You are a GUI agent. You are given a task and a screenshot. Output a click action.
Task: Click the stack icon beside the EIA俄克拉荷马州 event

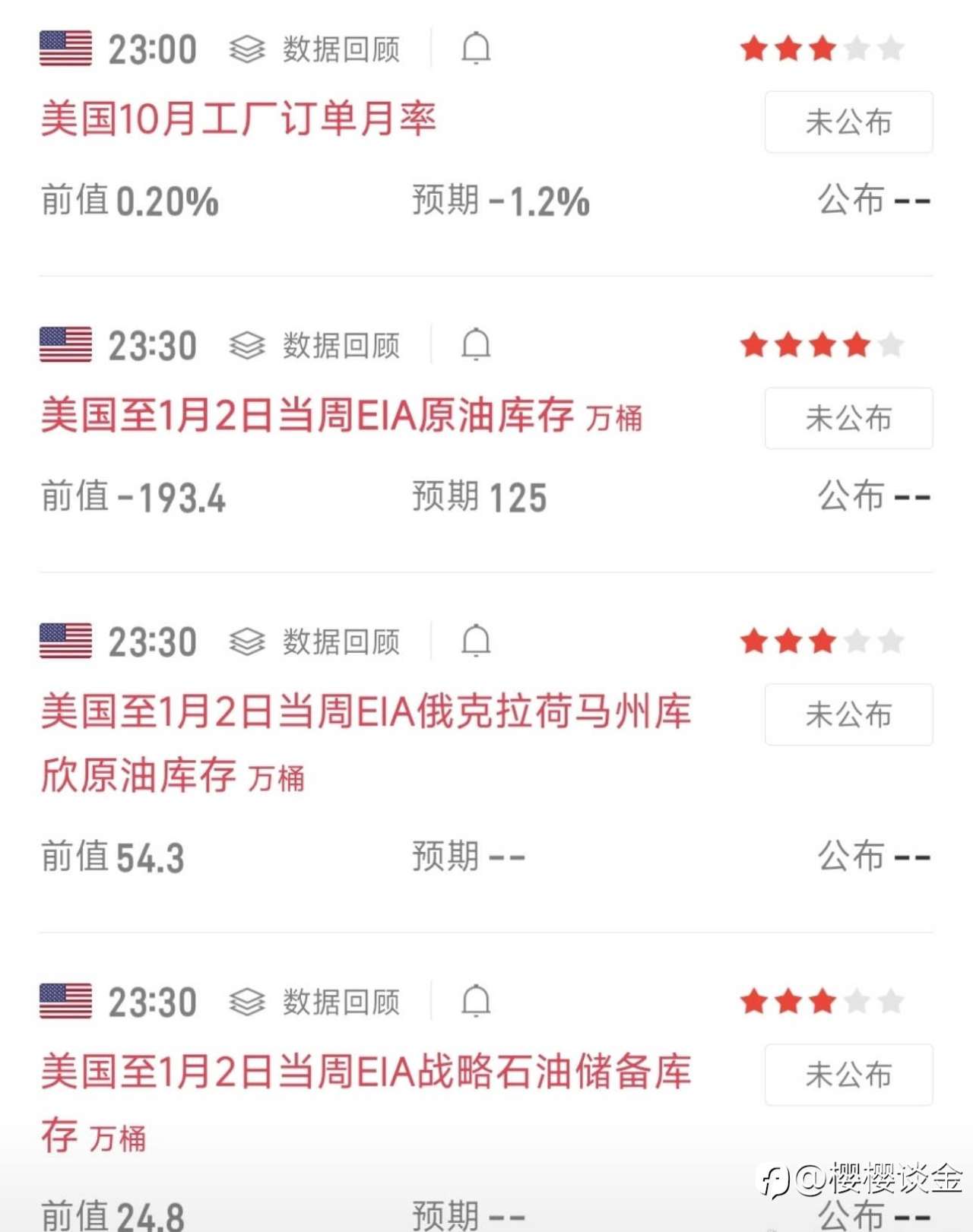click(x=246, y=642)
